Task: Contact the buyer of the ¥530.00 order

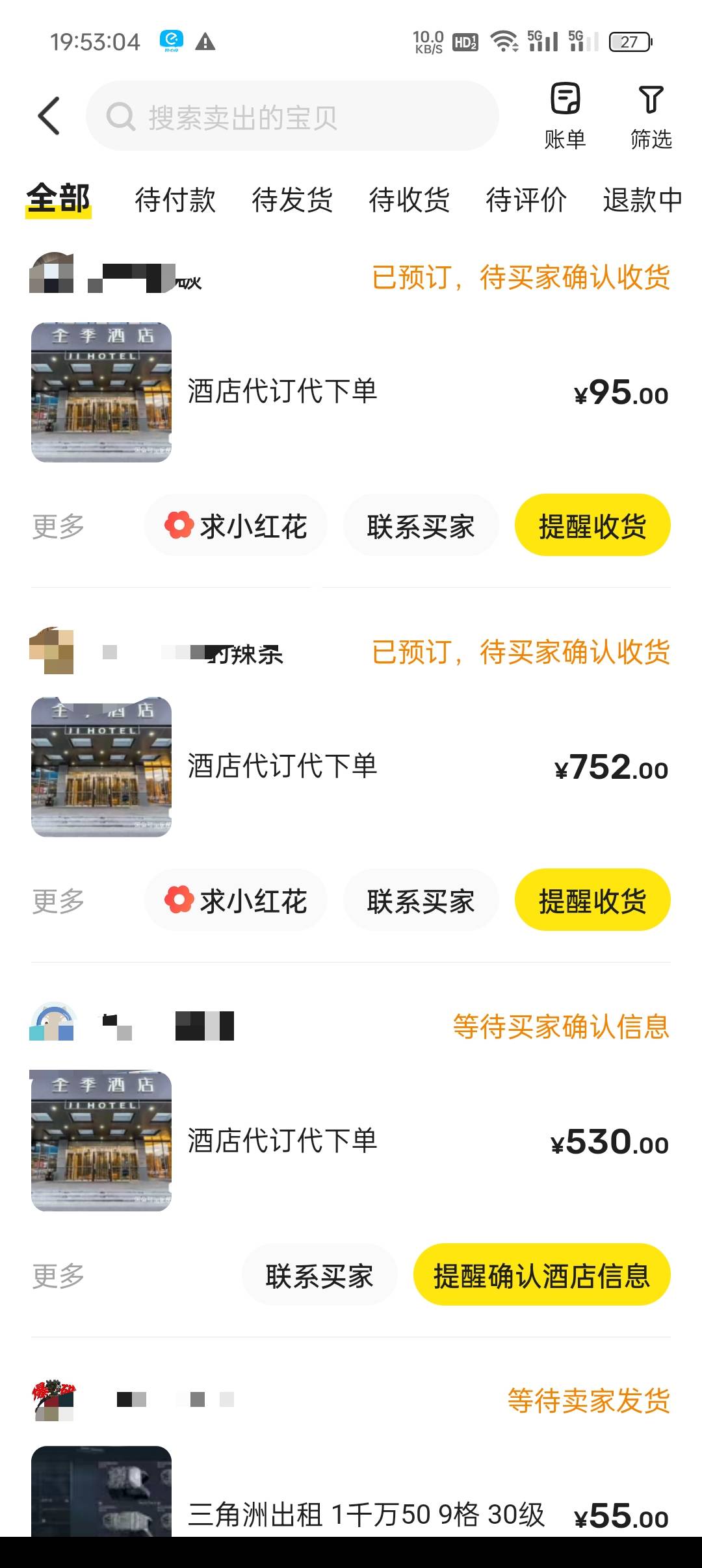Action: [x=319, y=1275]
